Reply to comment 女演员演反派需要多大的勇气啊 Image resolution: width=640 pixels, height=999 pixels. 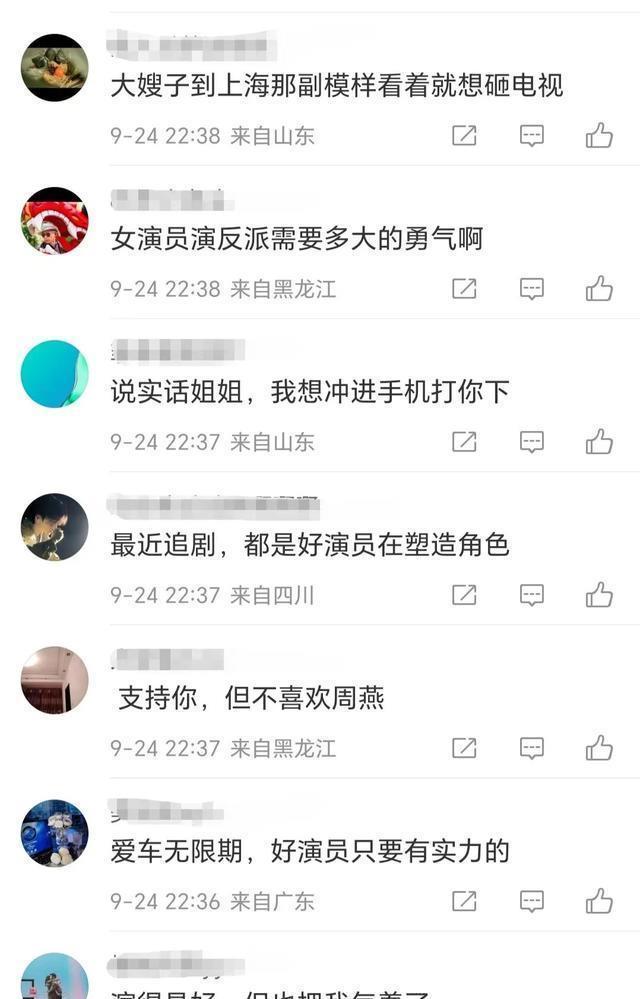(532, 289)
